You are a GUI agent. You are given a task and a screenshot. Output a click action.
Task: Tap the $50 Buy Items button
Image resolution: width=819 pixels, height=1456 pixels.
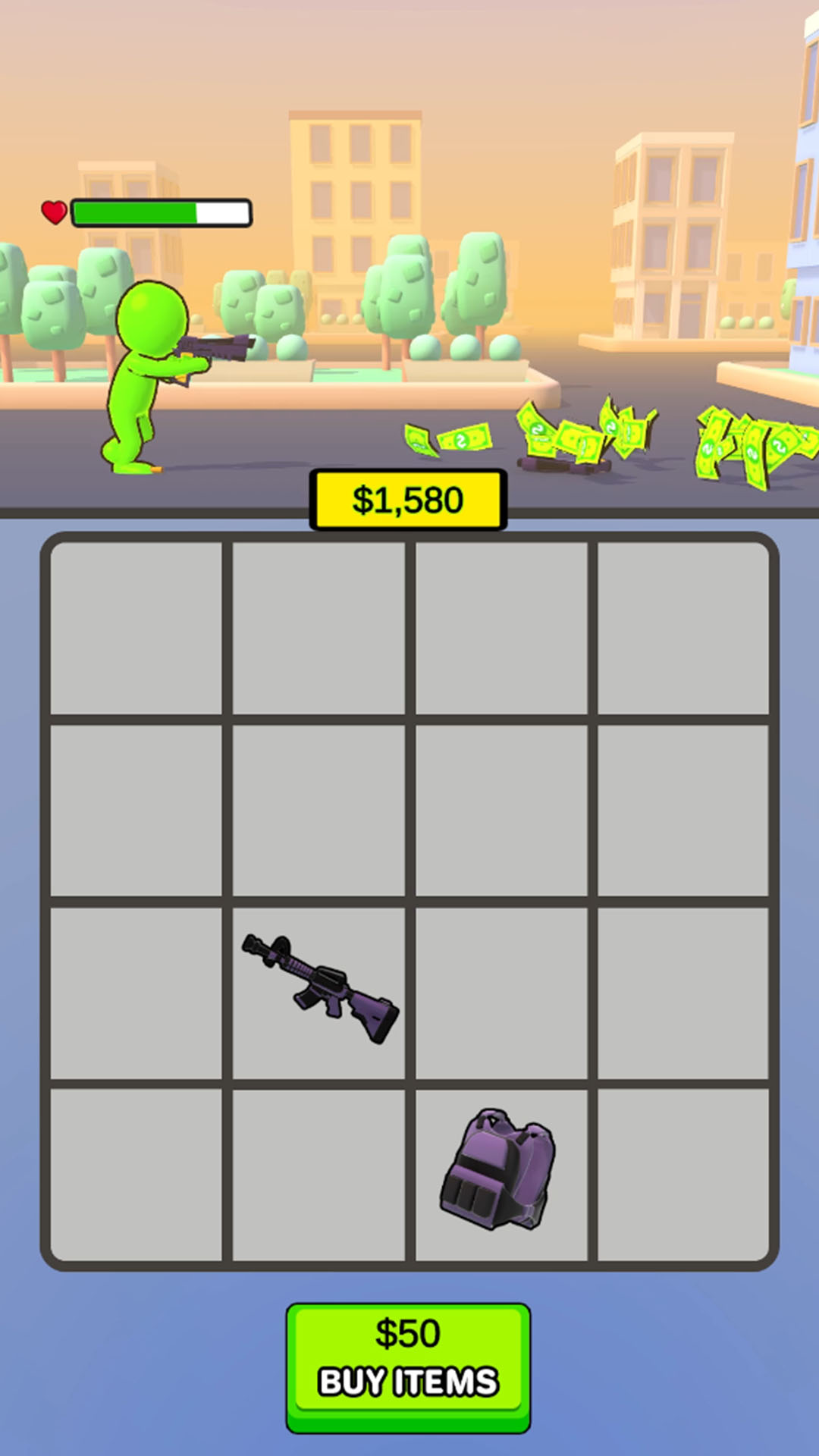pos(408,1365)
